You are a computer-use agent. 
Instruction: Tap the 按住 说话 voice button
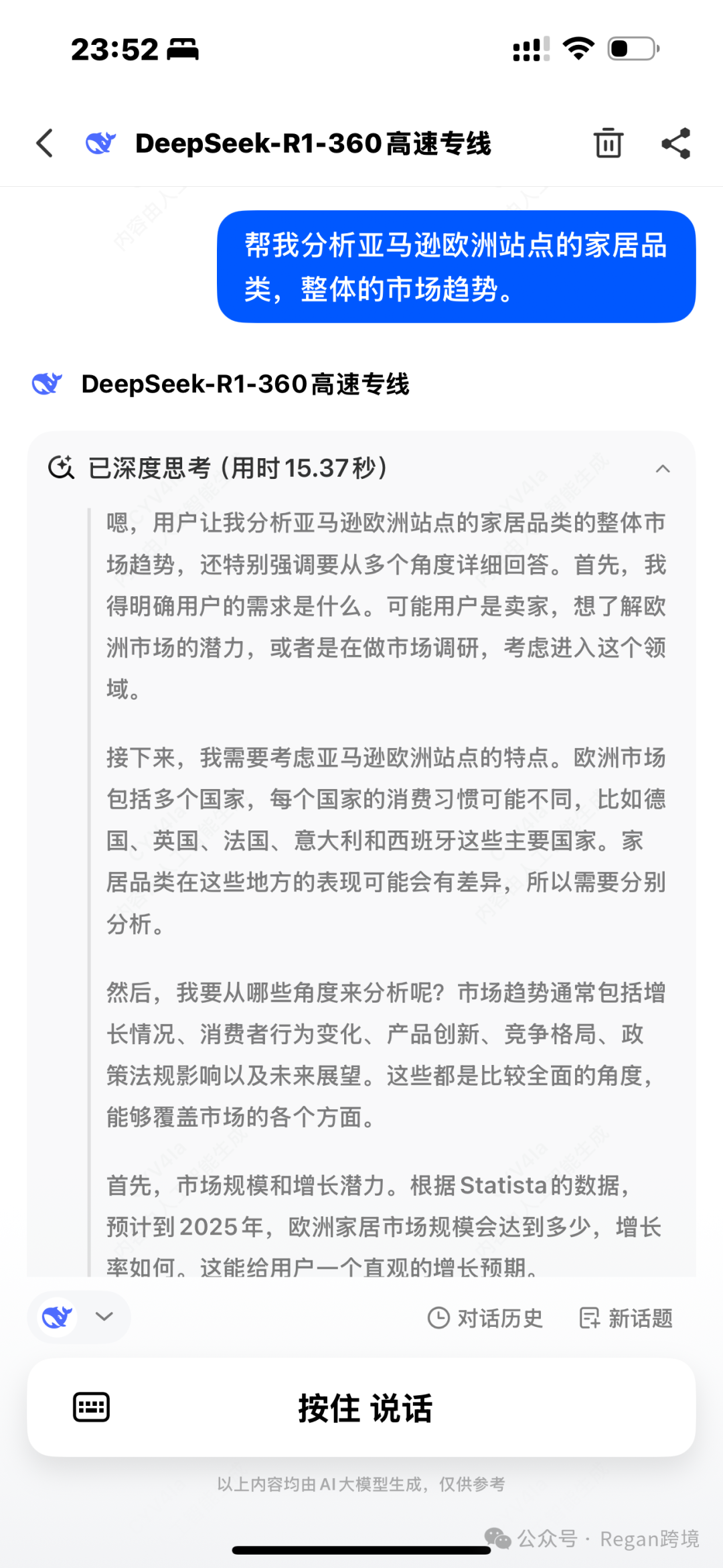point(365,1408)
